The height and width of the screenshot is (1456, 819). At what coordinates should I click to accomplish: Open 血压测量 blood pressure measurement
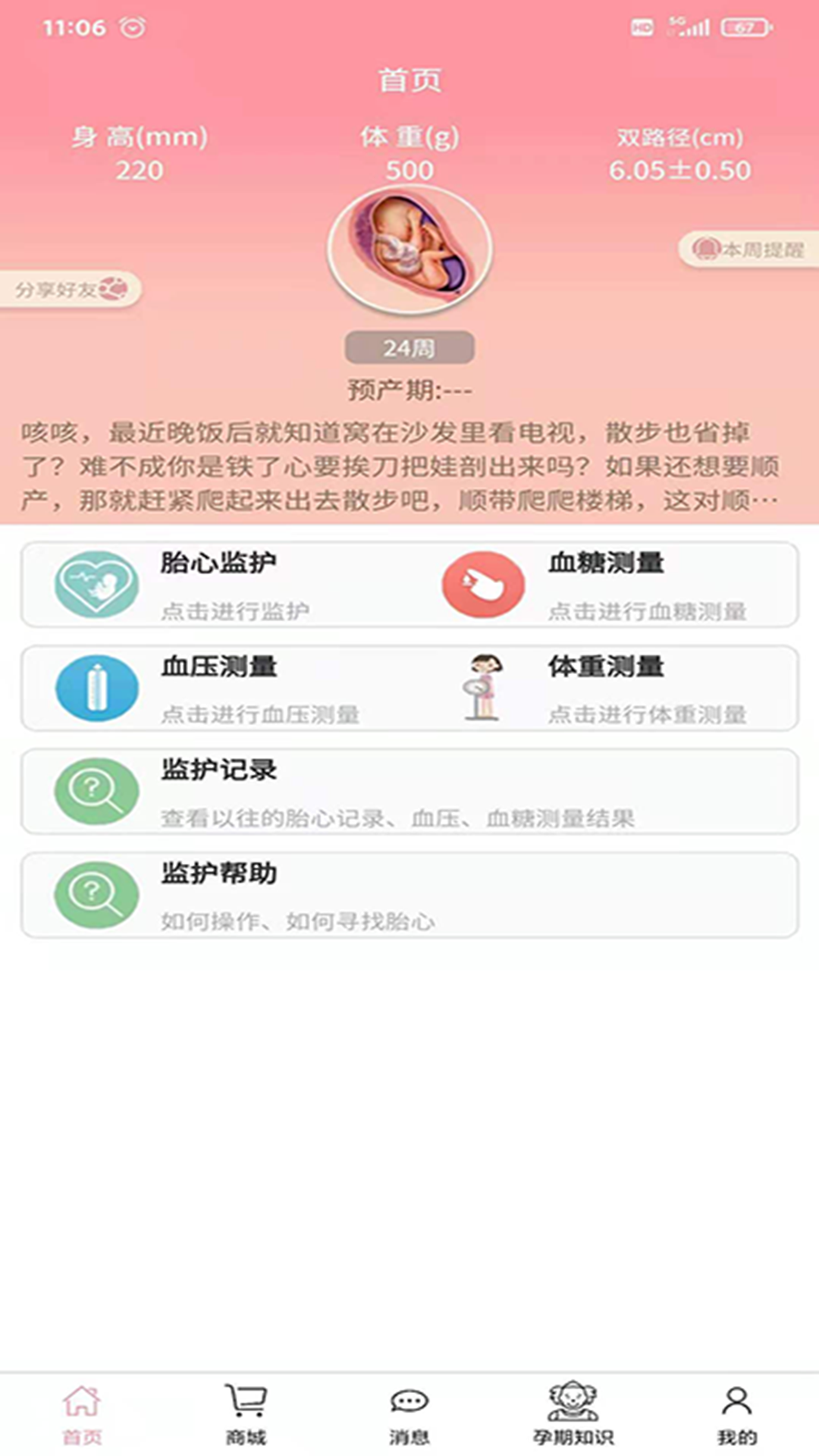tap(216, 689)
